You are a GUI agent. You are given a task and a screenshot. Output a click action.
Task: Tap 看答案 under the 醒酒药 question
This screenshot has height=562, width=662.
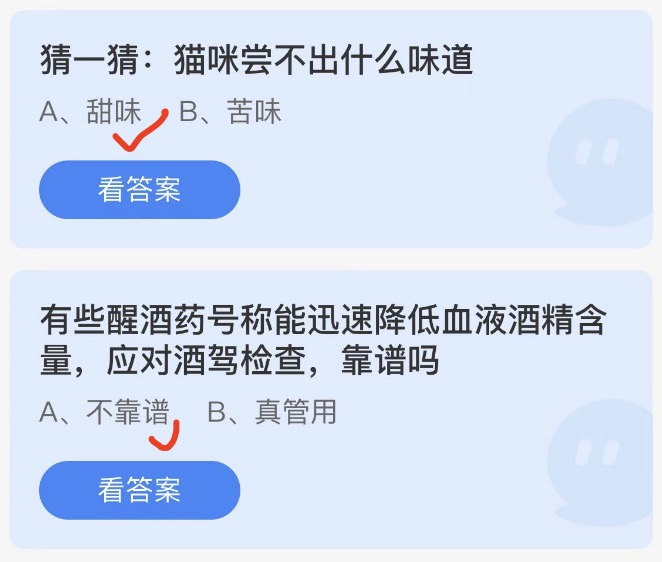139,490
